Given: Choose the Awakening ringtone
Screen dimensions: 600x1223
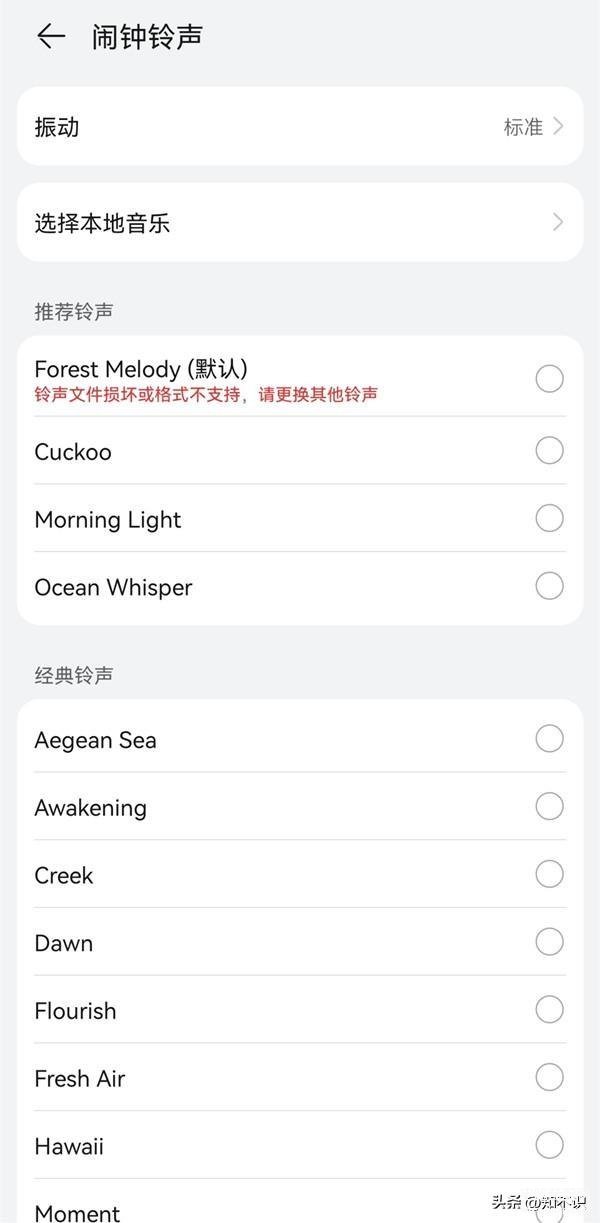Looking at the screenshot, I should pos(549,807).
